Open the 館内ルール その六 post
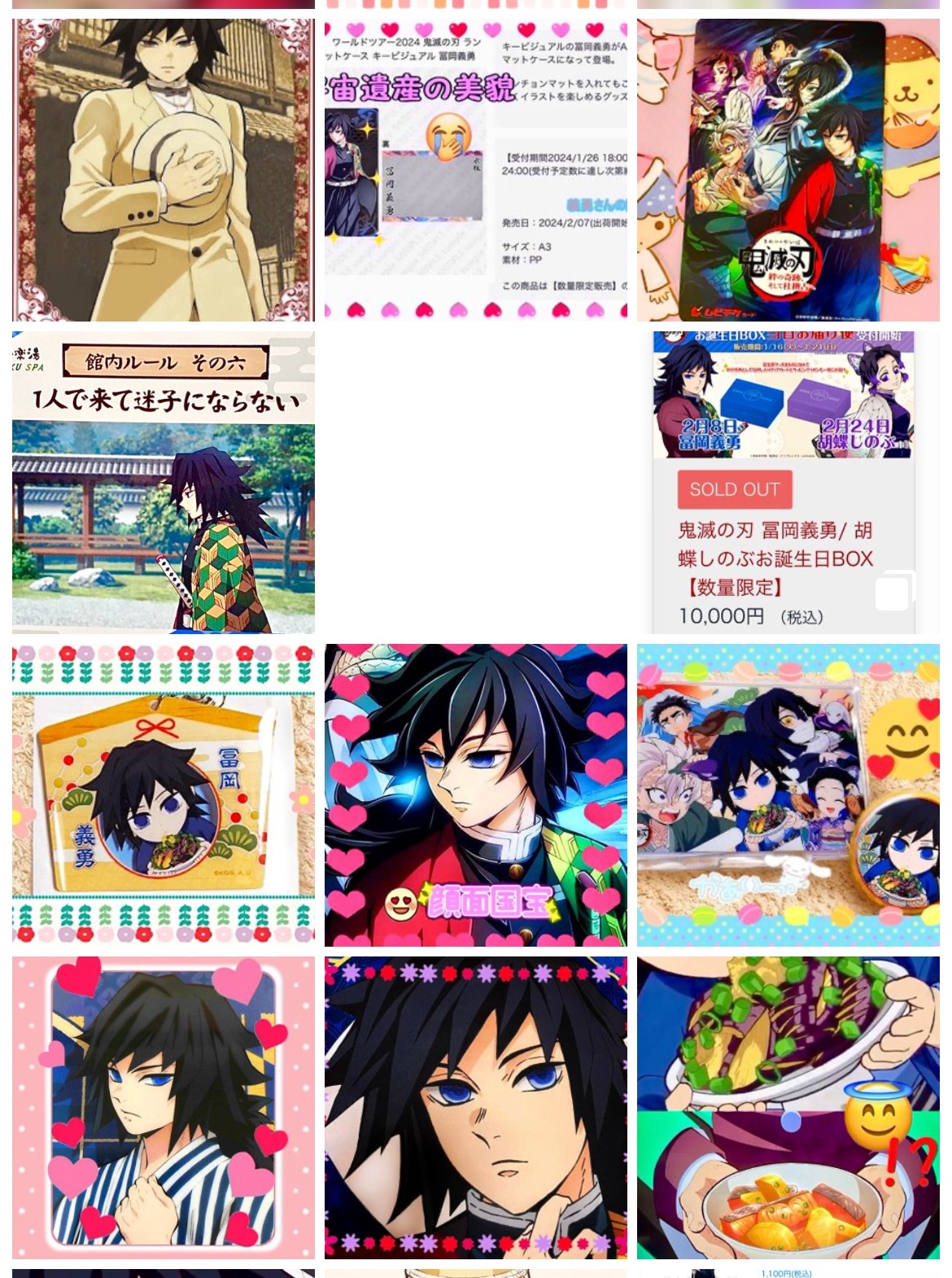Viewport: 952px width, 1278px height. click(163, 482)
